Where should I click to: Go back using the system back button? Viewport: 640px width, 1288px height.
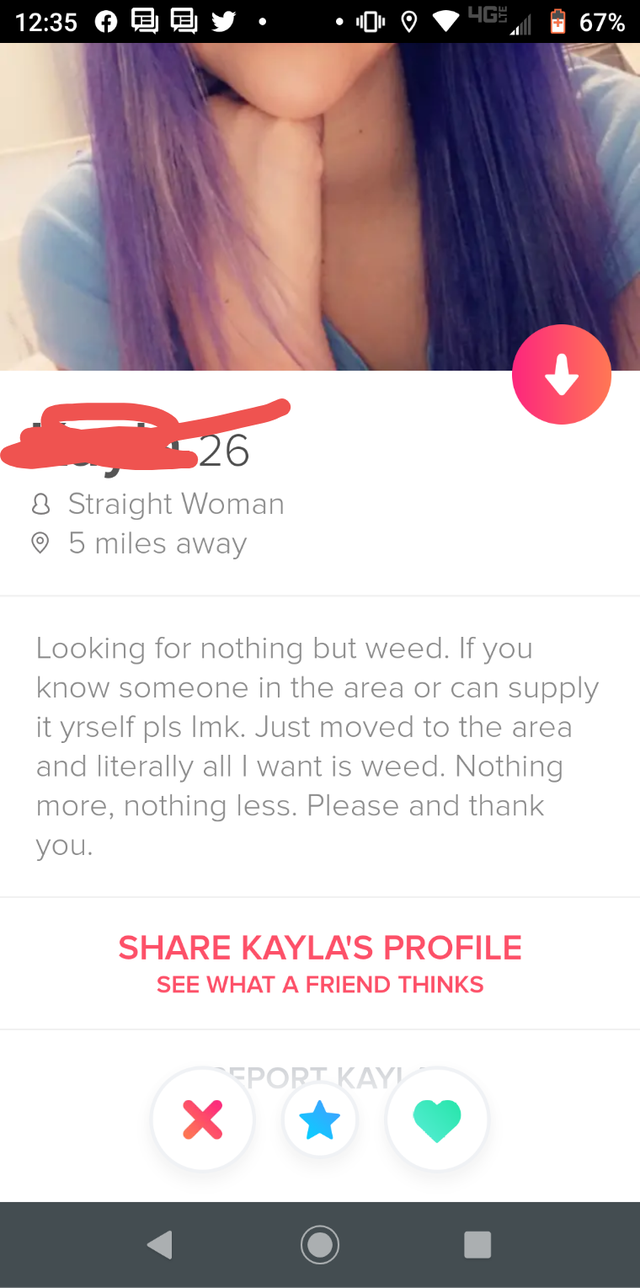click(x=160, y=1244)
